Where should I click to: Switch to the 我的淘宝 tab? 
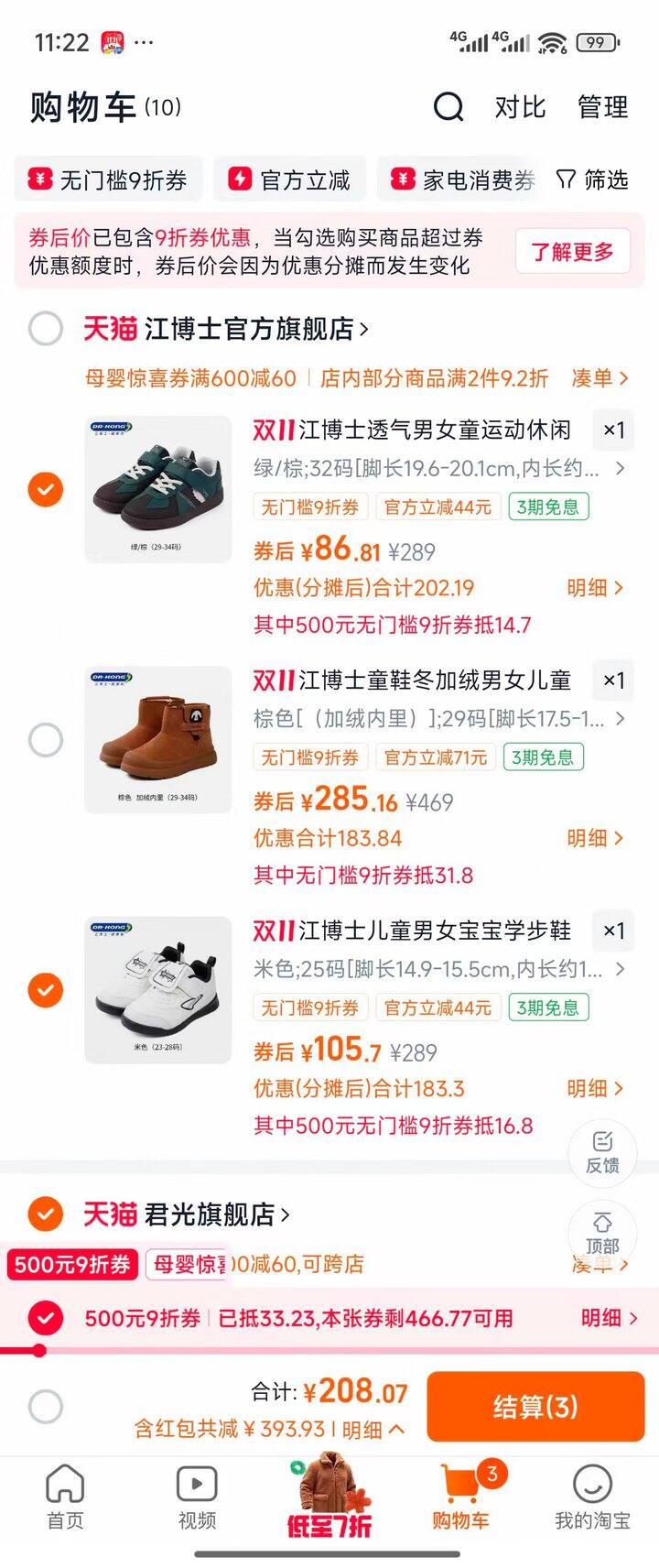tap(592, 1497)
